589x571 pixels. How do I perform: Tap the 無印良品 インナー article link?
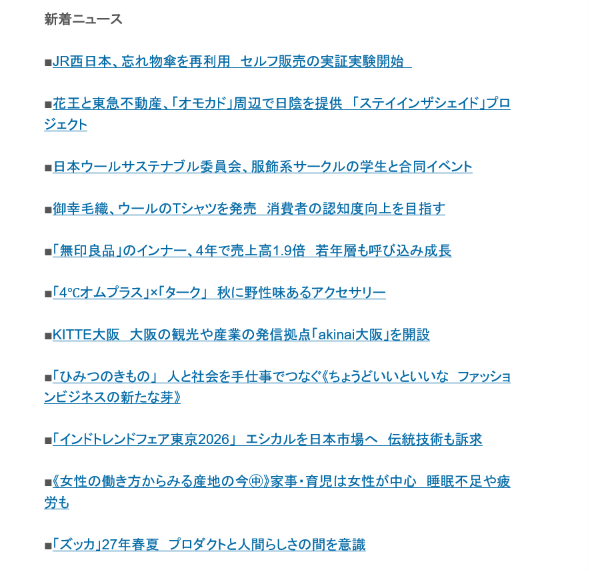coord(252,251)
